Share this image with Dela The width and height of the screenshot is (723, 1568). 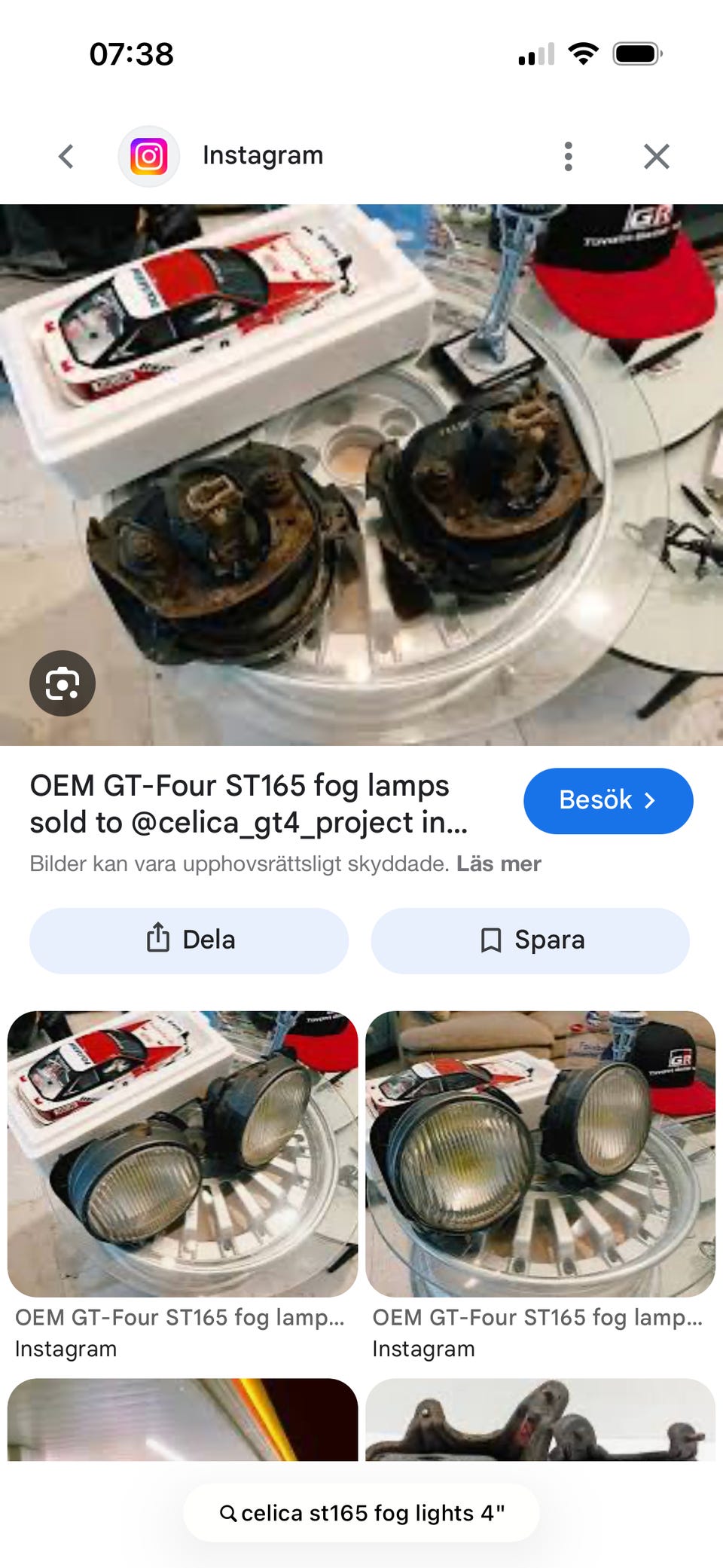click(189, 940)
